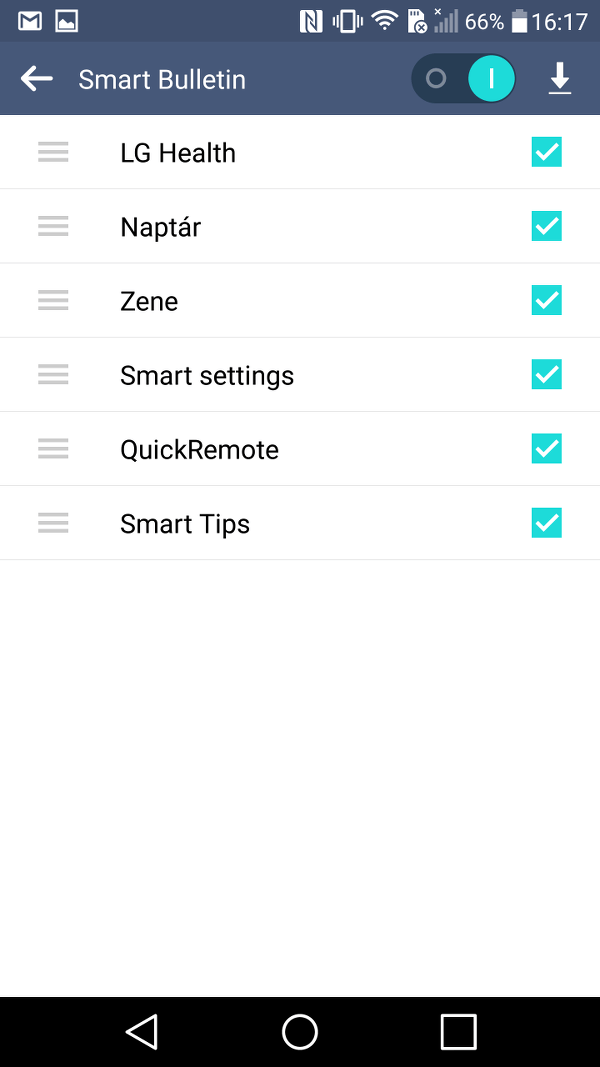Open the download icon in the app bar
The image size is (600, 1067).
coord(560,79)
